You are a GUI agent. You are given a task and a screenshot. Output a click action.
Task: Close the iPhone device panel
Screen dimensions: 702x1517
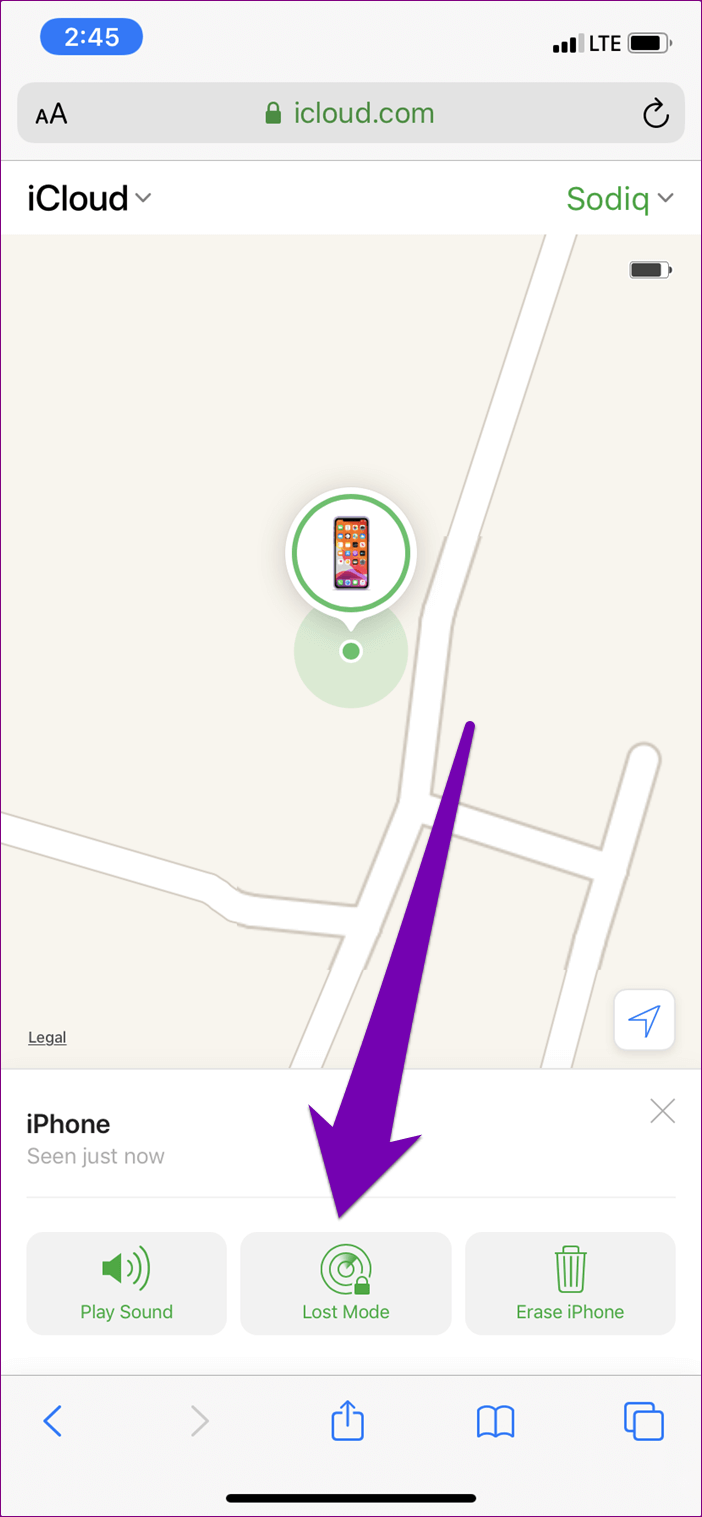(662, 1111)
